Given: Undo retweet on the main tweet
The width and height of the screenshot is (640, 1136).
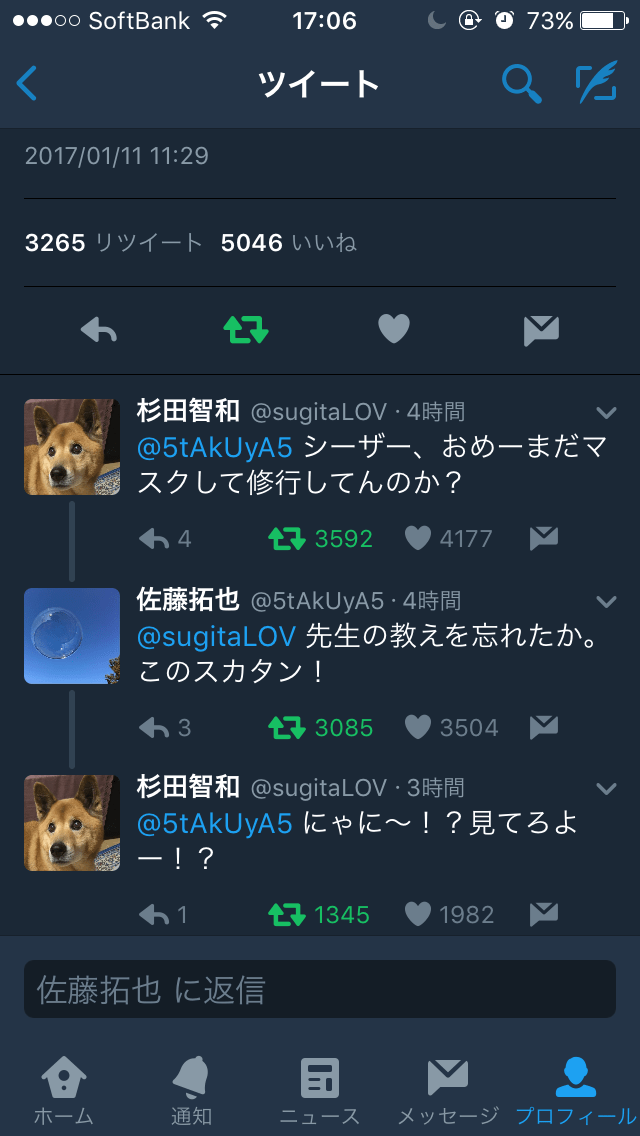Looking at the screenshot, I should (246, 329).
